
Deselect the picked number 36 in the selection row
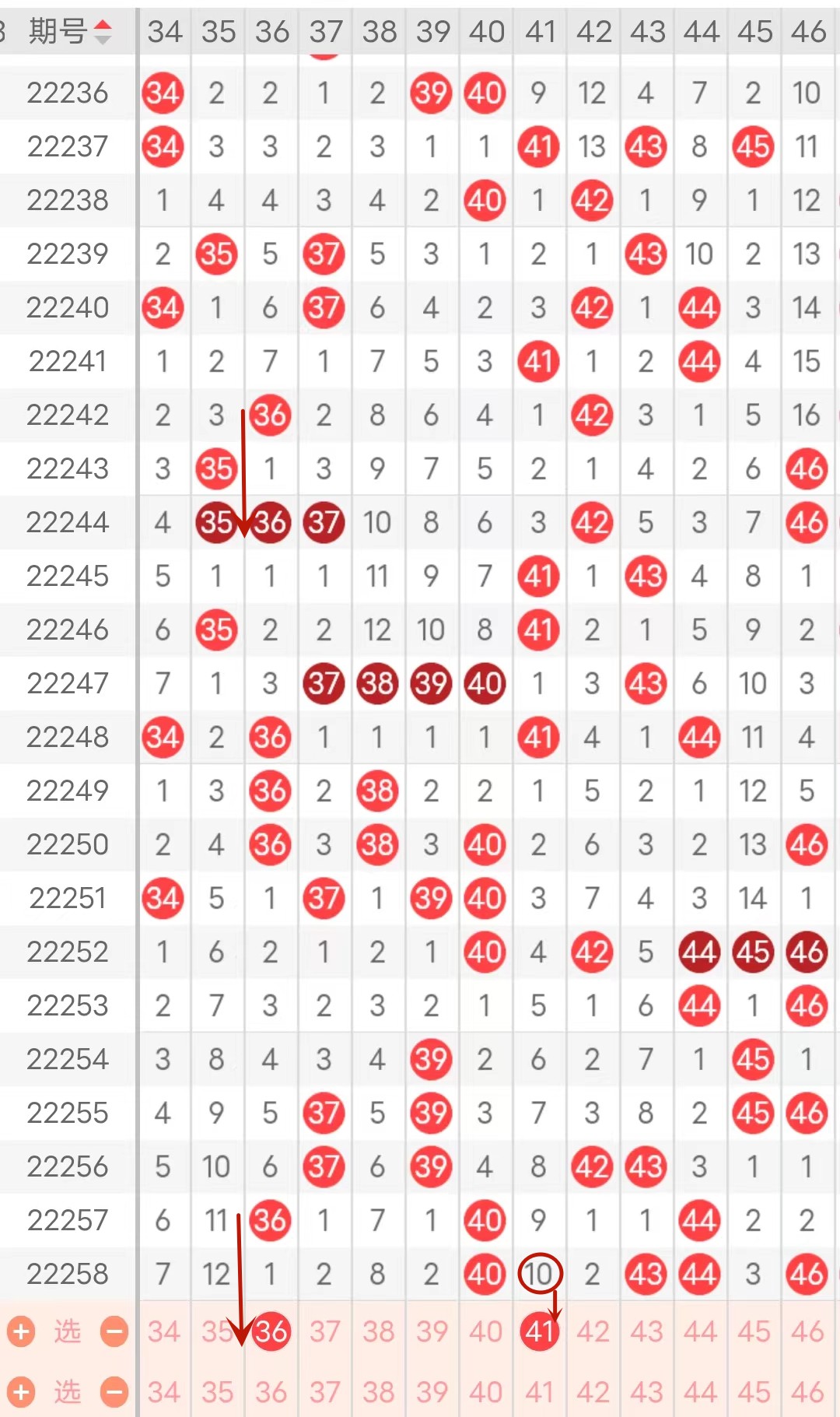click(x=271, y=1331)
